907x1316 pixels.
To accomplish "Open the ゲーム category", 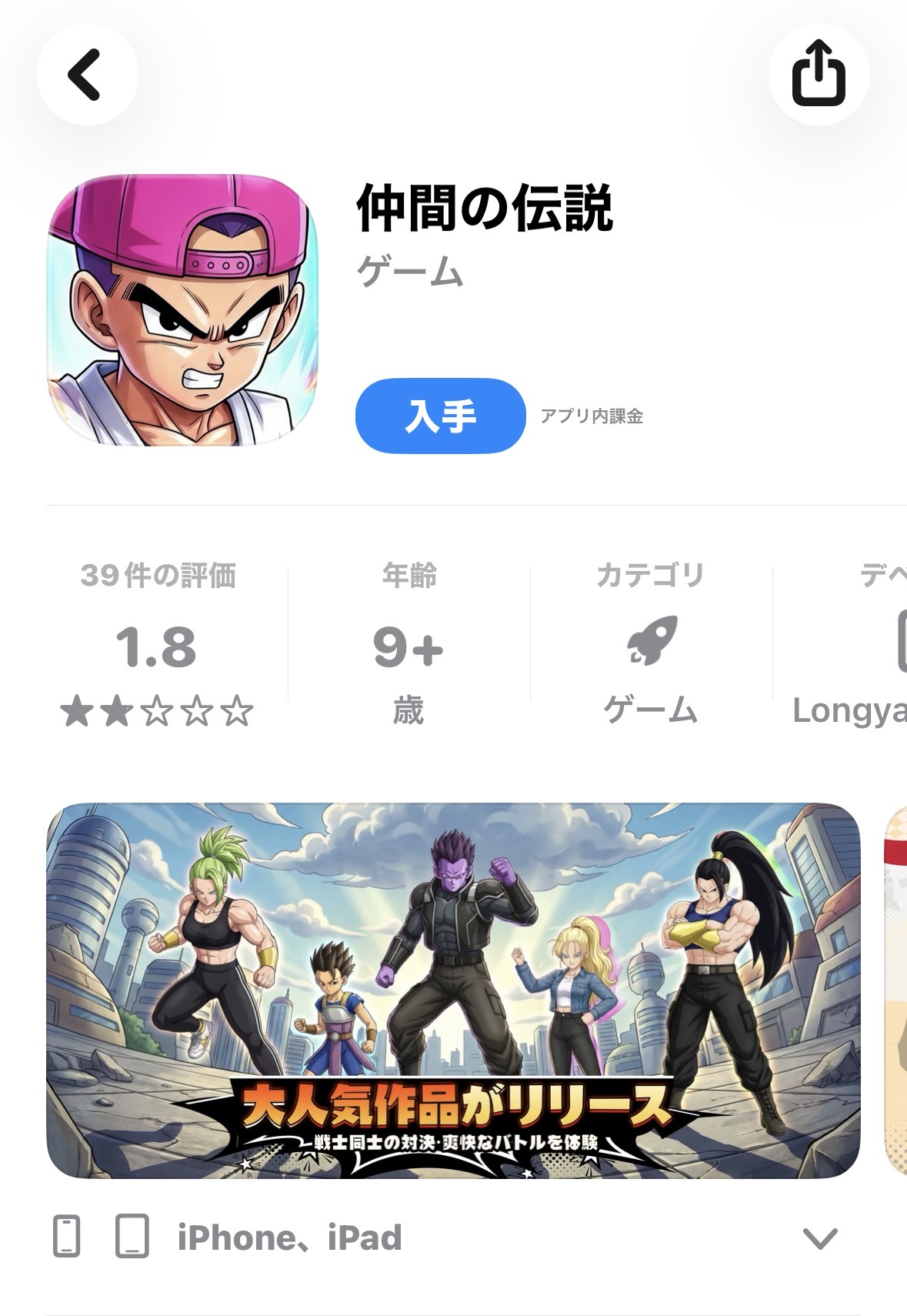I will coord(650,645).
